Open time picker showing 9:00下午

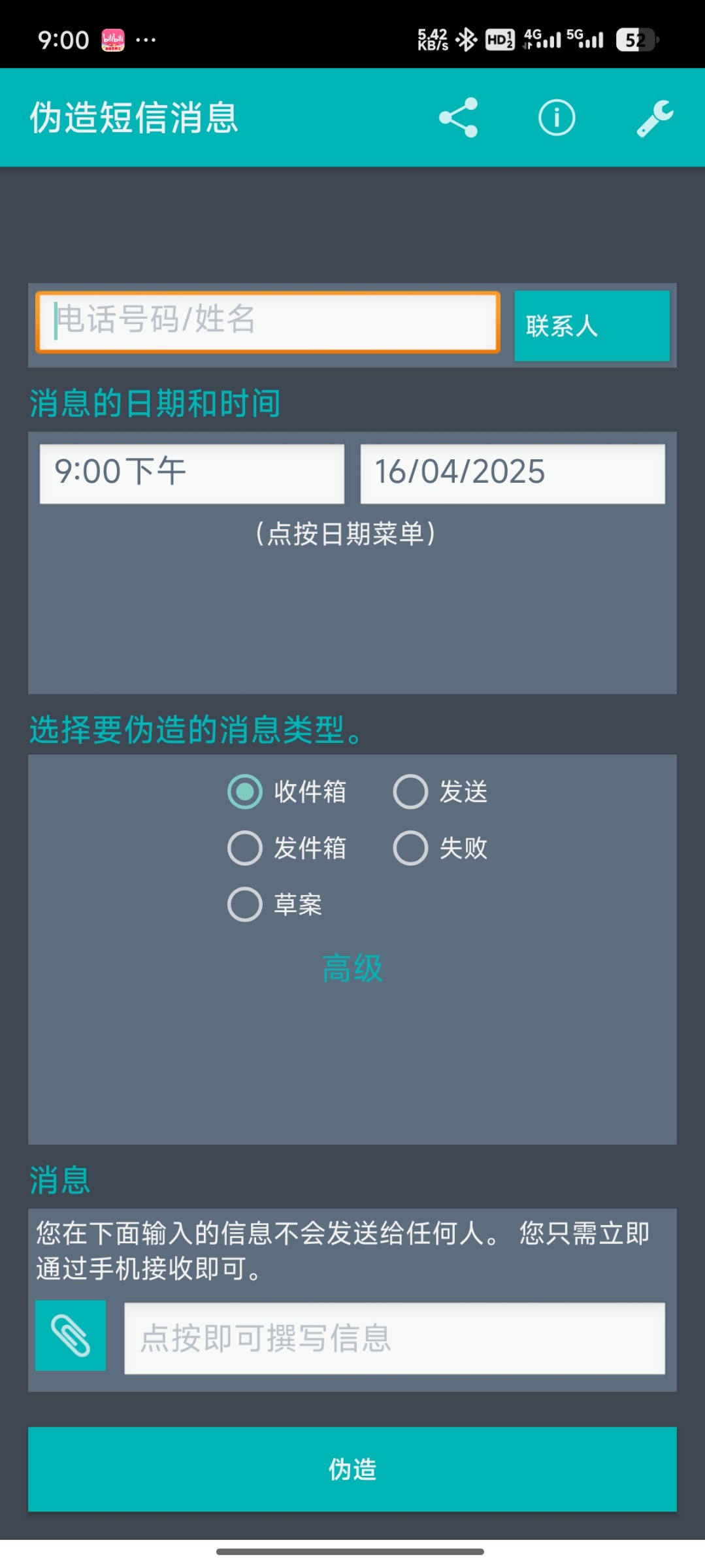click(x=192, y=474)
